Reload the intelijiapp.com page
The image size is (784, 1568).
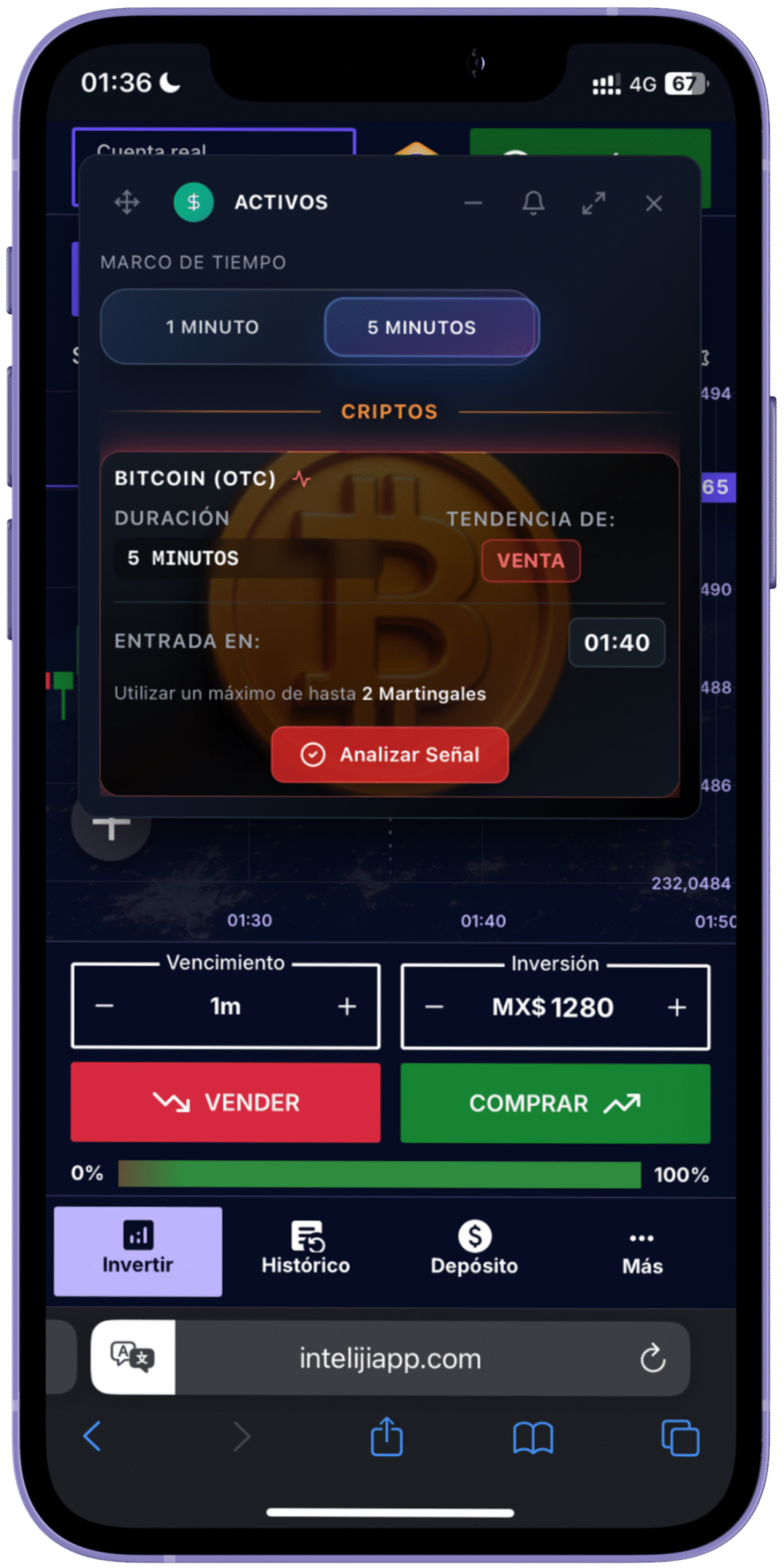(652, 1359)
